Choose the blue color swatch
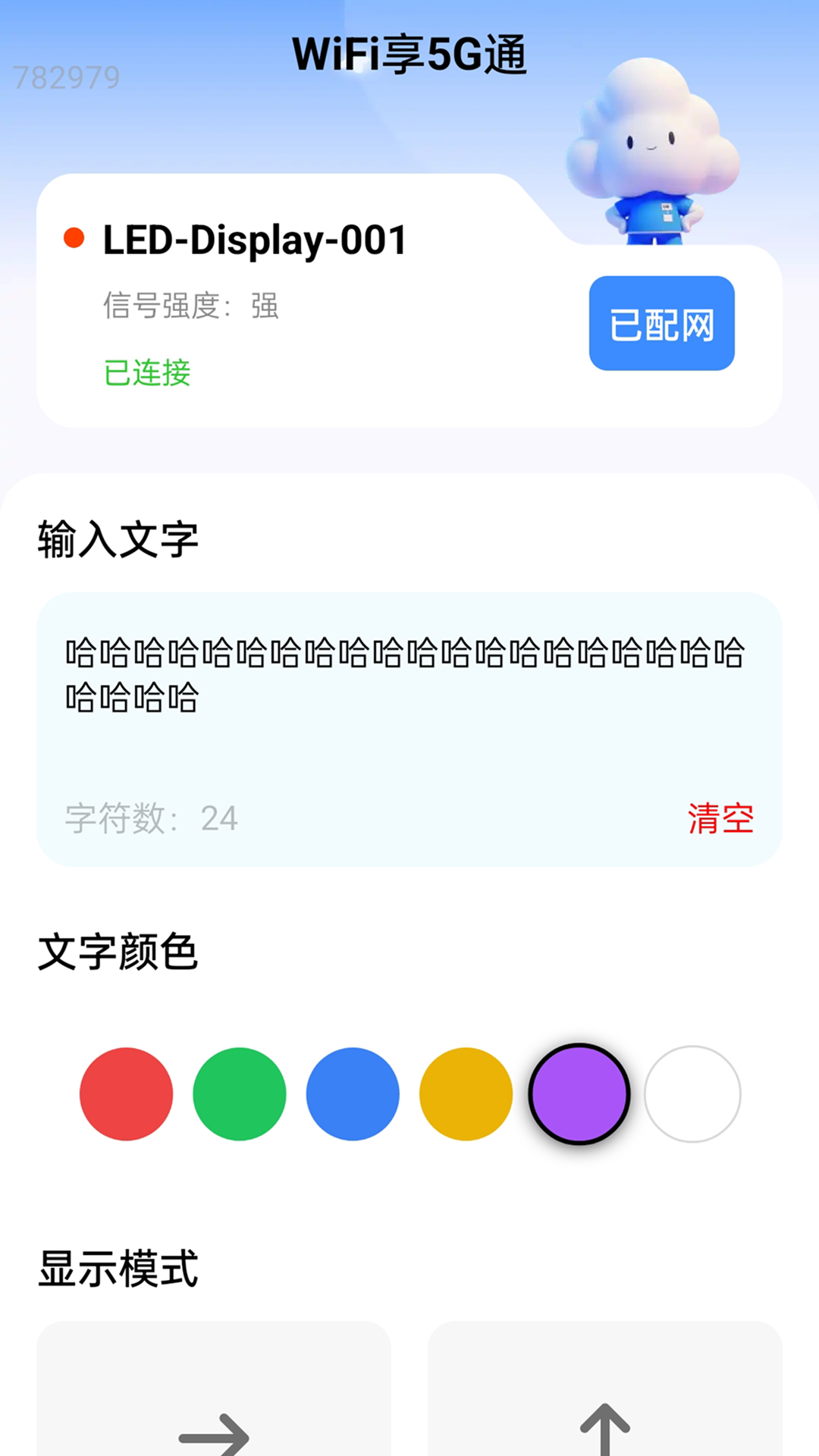 click(353, 1094)
